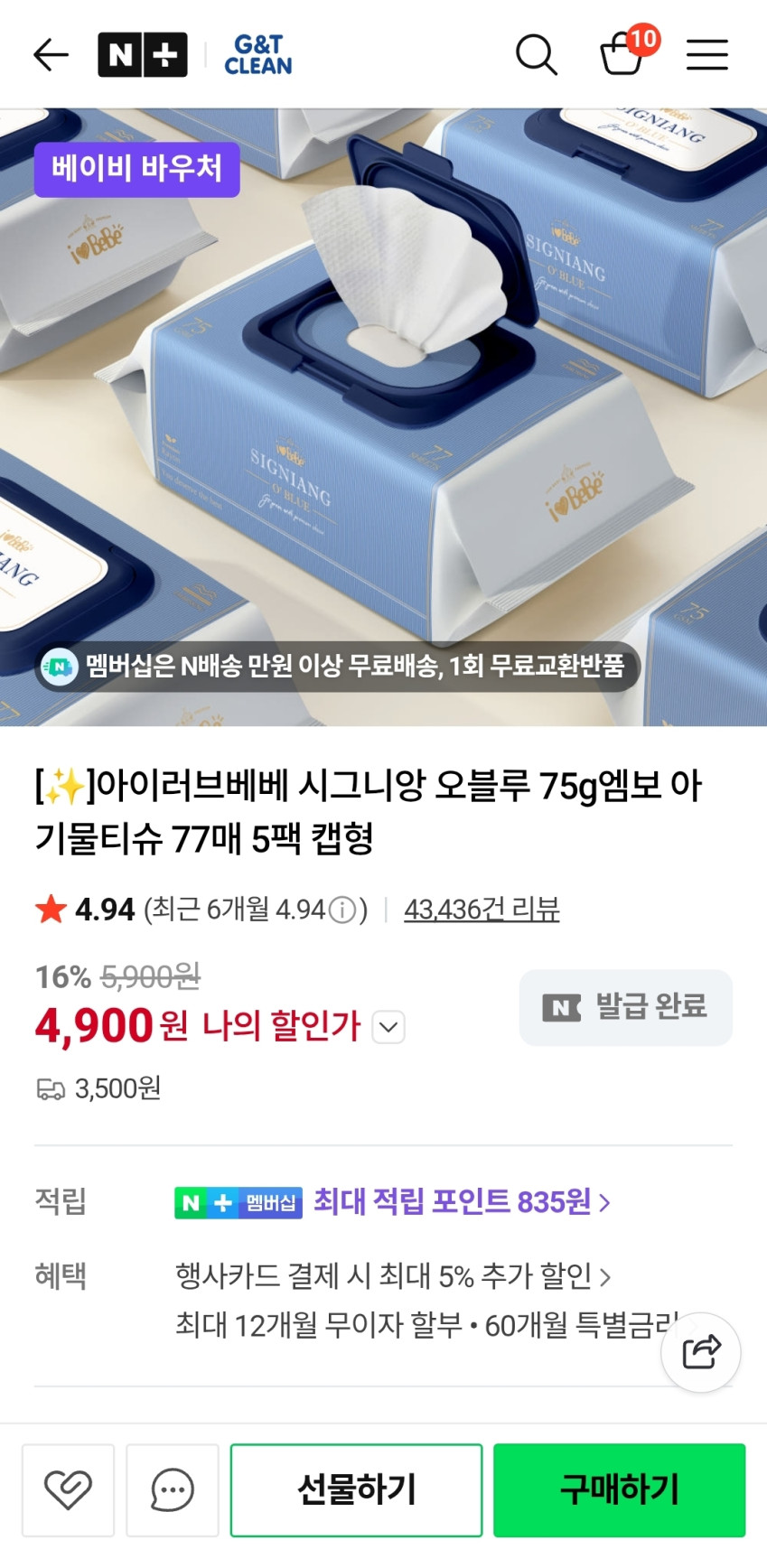Open 행사카드 결제 시 최대 5% 추가 할인
The image size is (767, 1568).
(393, 1276)
